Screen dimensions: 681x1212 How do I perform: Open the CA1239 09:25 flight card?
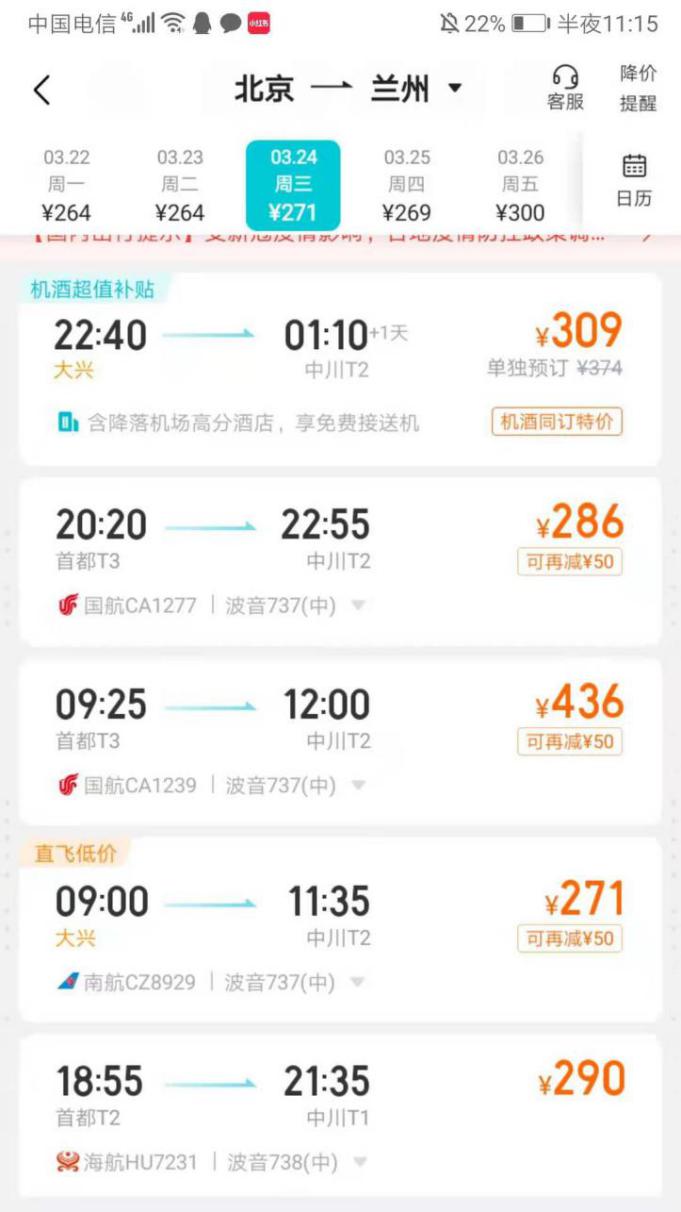[x=340, y=741]
